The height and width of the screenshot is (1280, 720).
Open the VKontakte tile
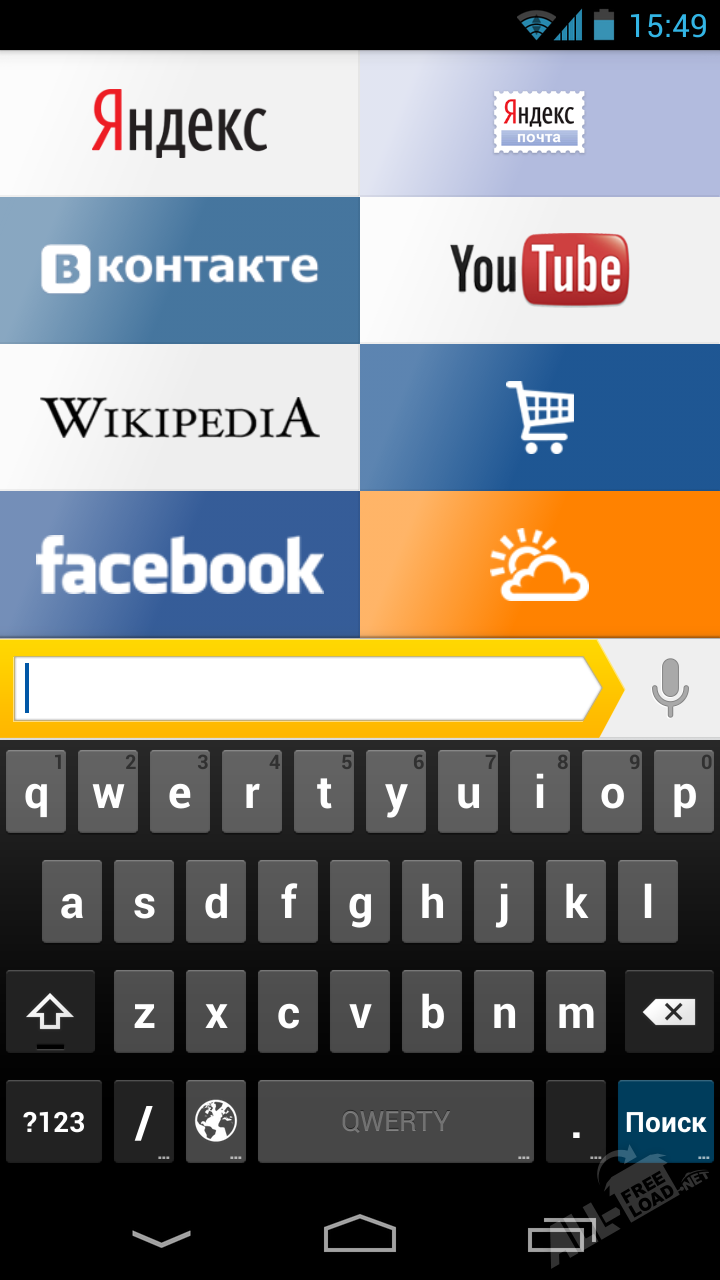point(179,270)
